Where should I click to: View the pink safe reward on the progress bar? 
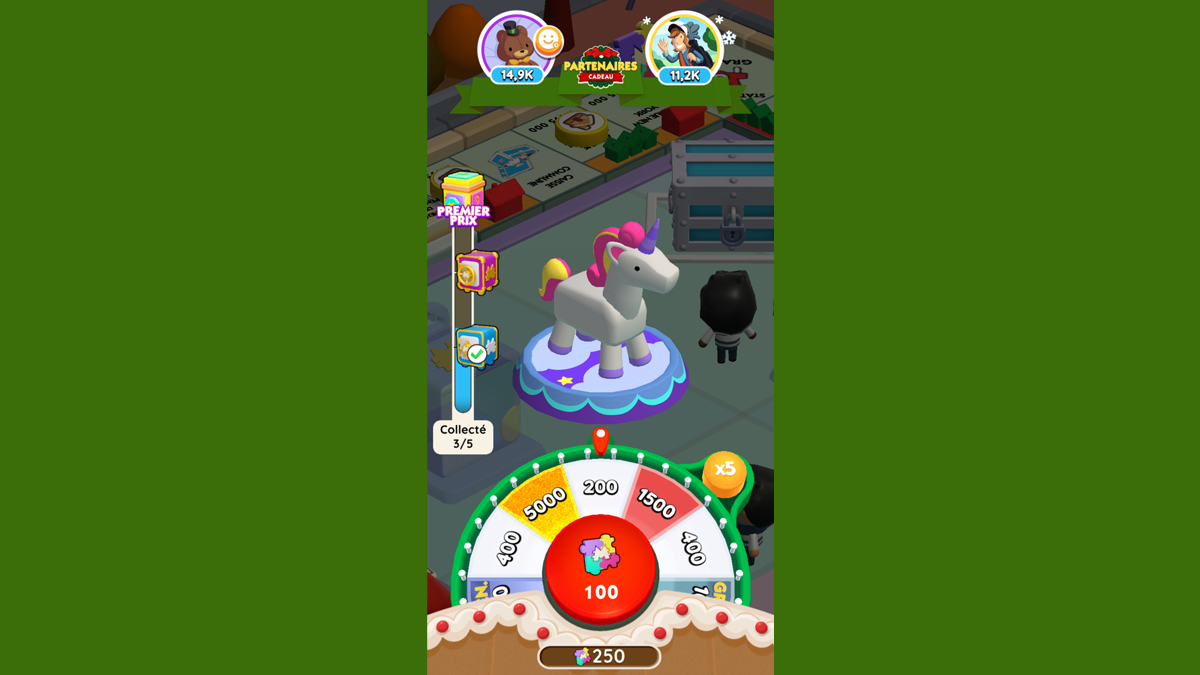coord(477,272)
